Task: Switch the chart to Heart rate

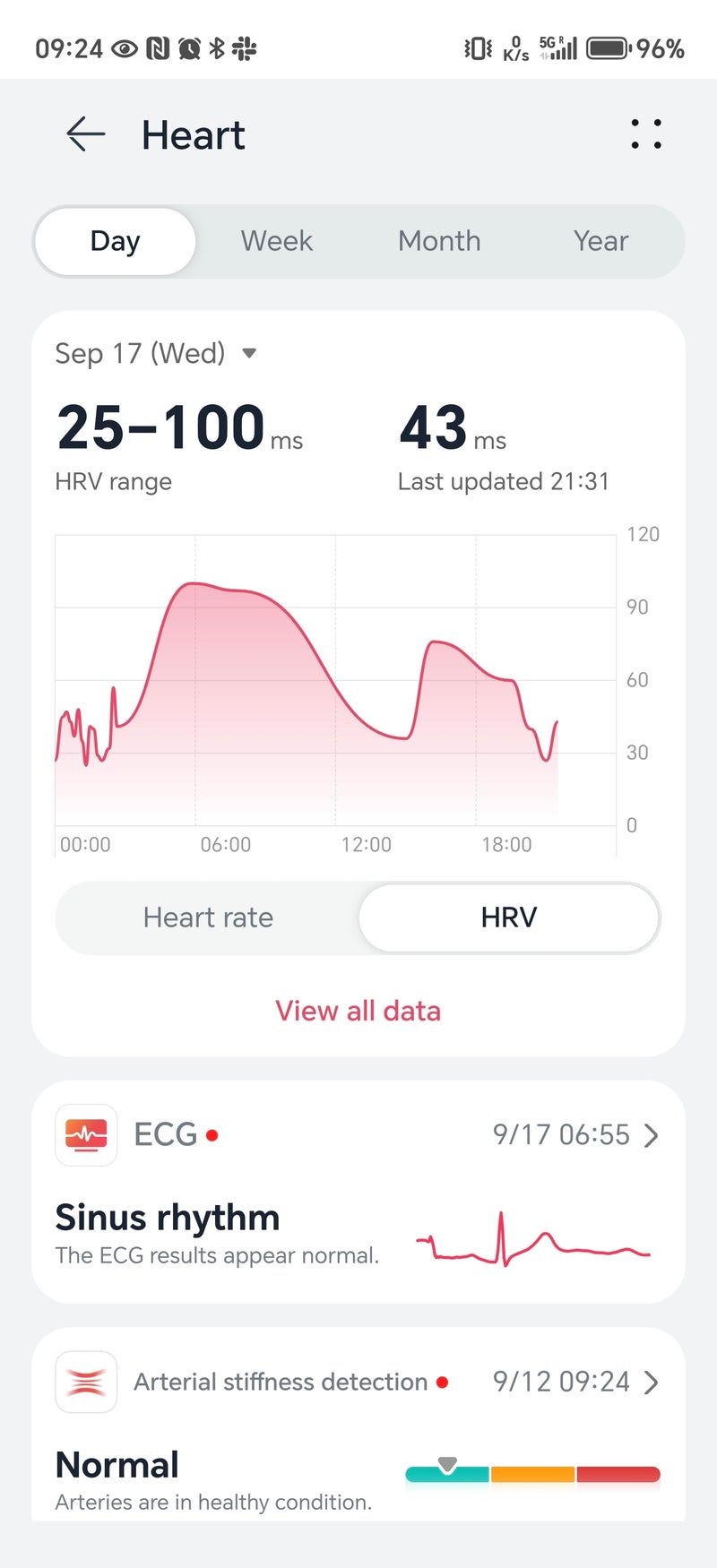Action: 208,918
